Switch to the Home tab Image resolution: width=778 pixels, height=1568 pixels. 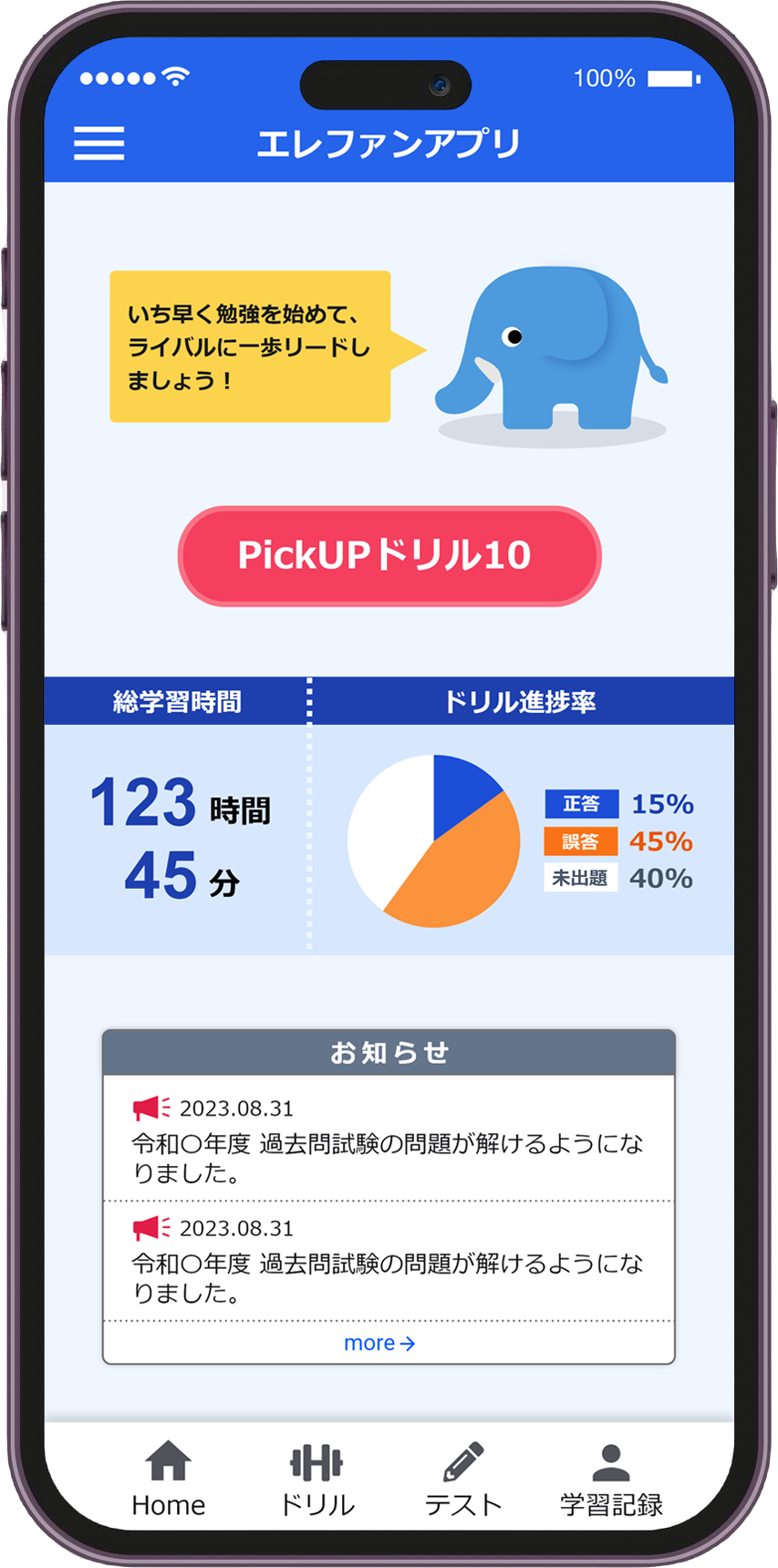point(169,1478)
